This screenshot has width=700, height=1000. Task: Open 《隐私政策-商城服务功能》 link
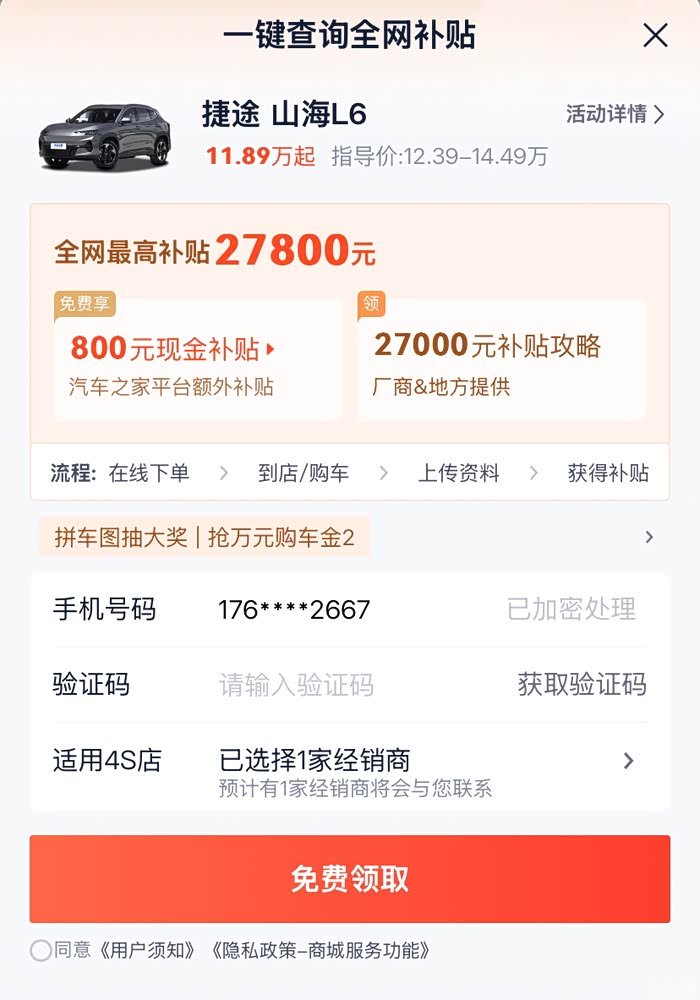[320, 951]
